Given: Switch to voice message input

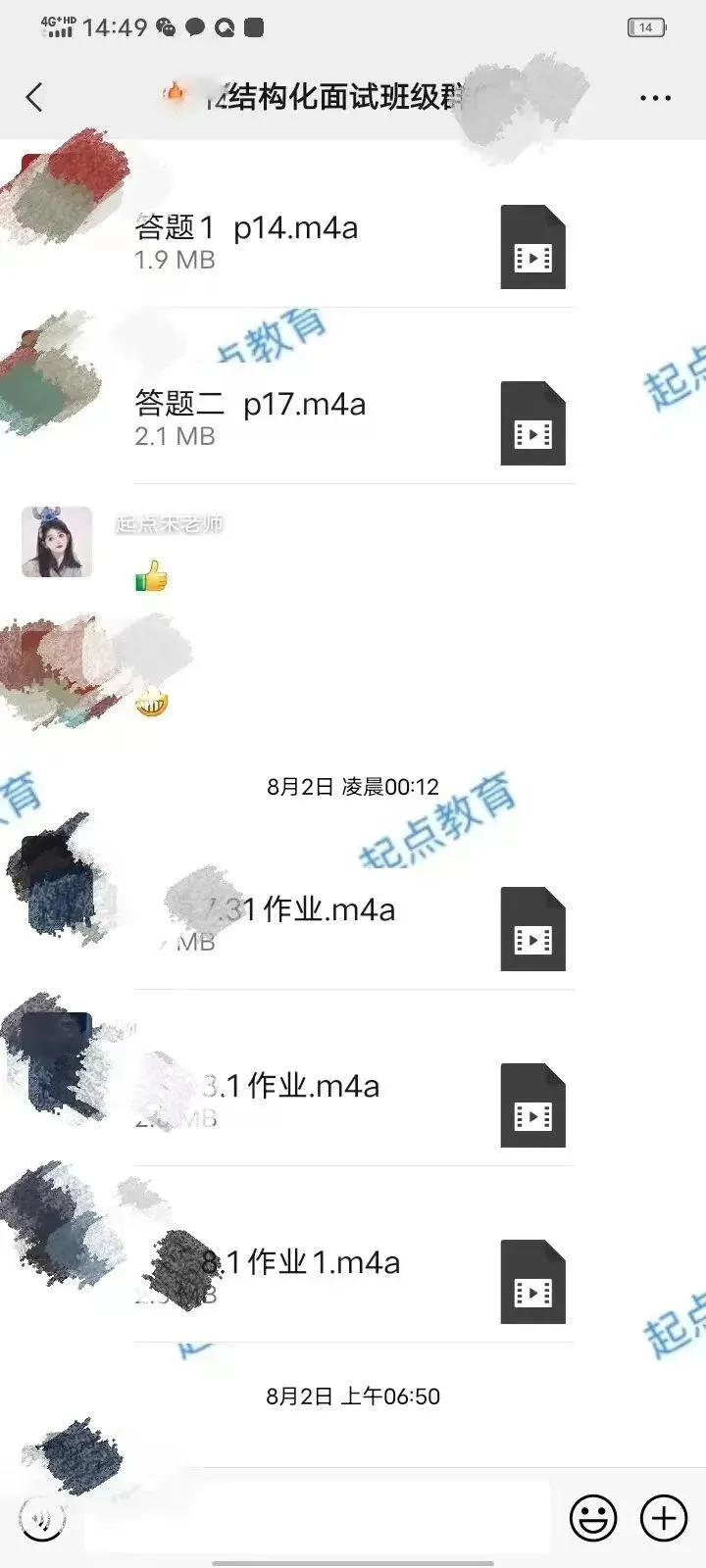Looking at the screenshot, I should click(42, 1519).
